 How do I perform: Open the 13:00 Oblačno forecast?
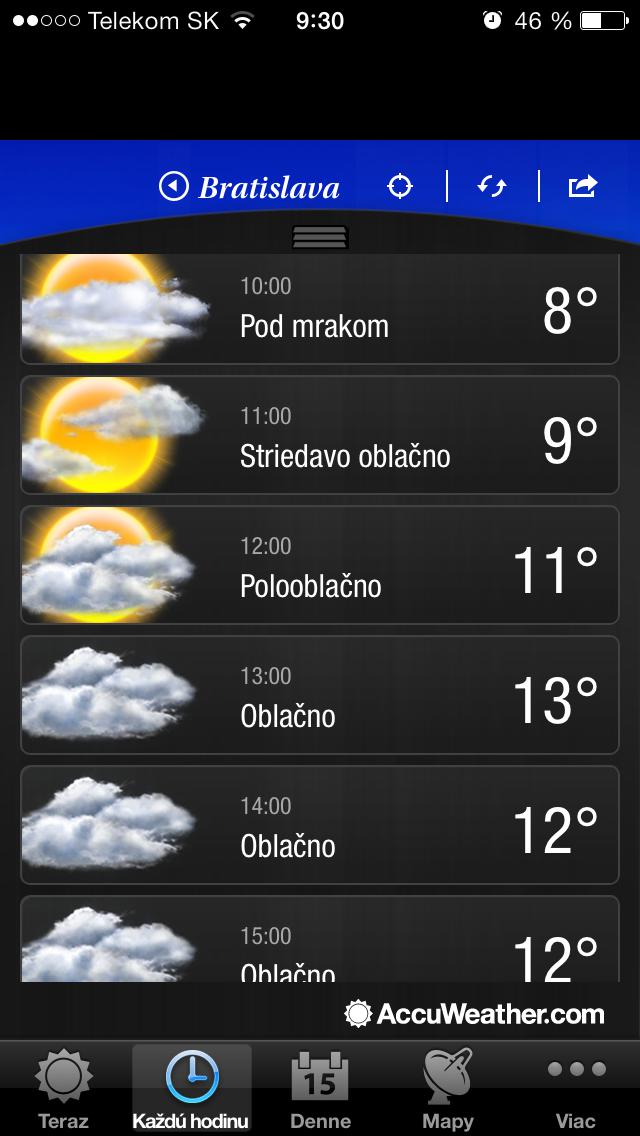(x=320, y=695)
